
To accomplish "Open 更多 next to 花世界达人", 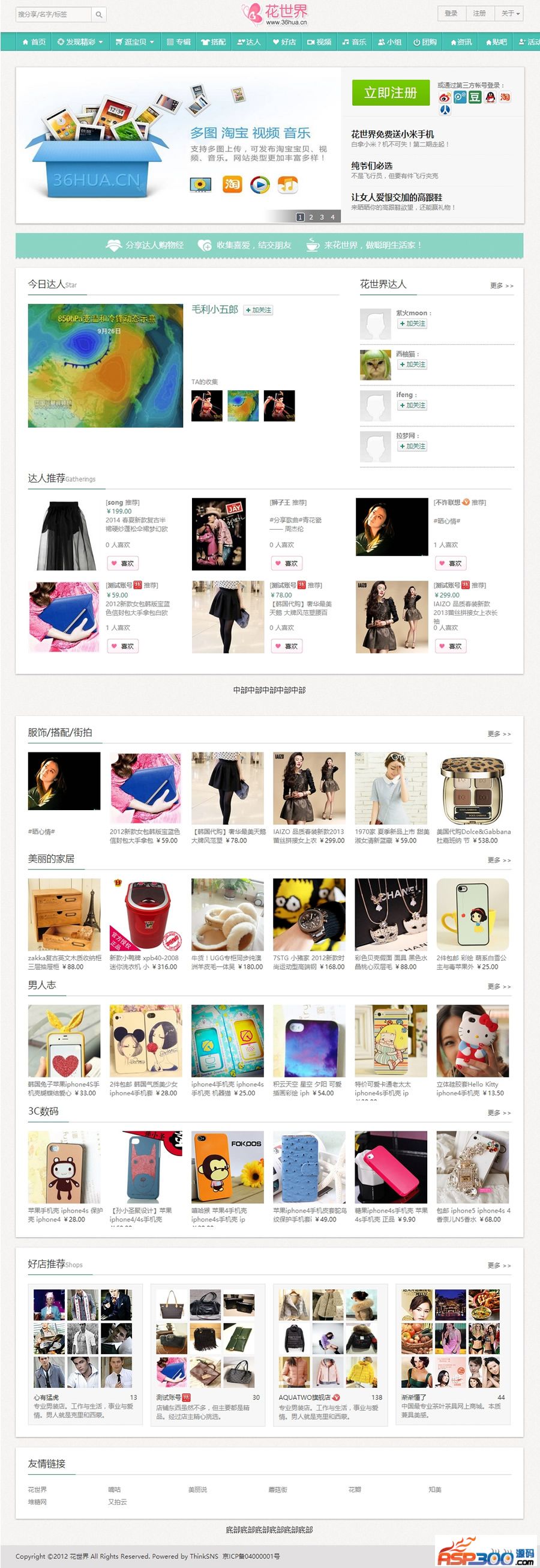I will tap(501, 285).
